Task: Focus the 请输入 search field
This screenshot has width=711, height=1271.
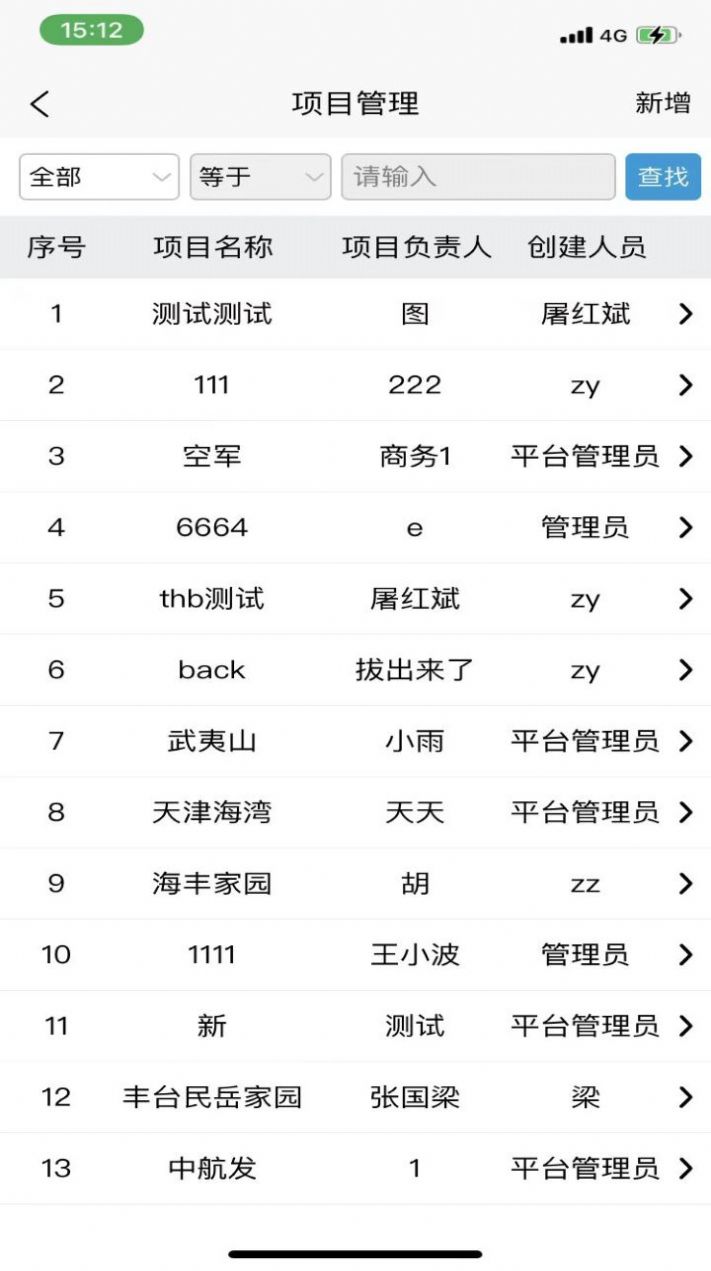Action: [x=478, y=177]
